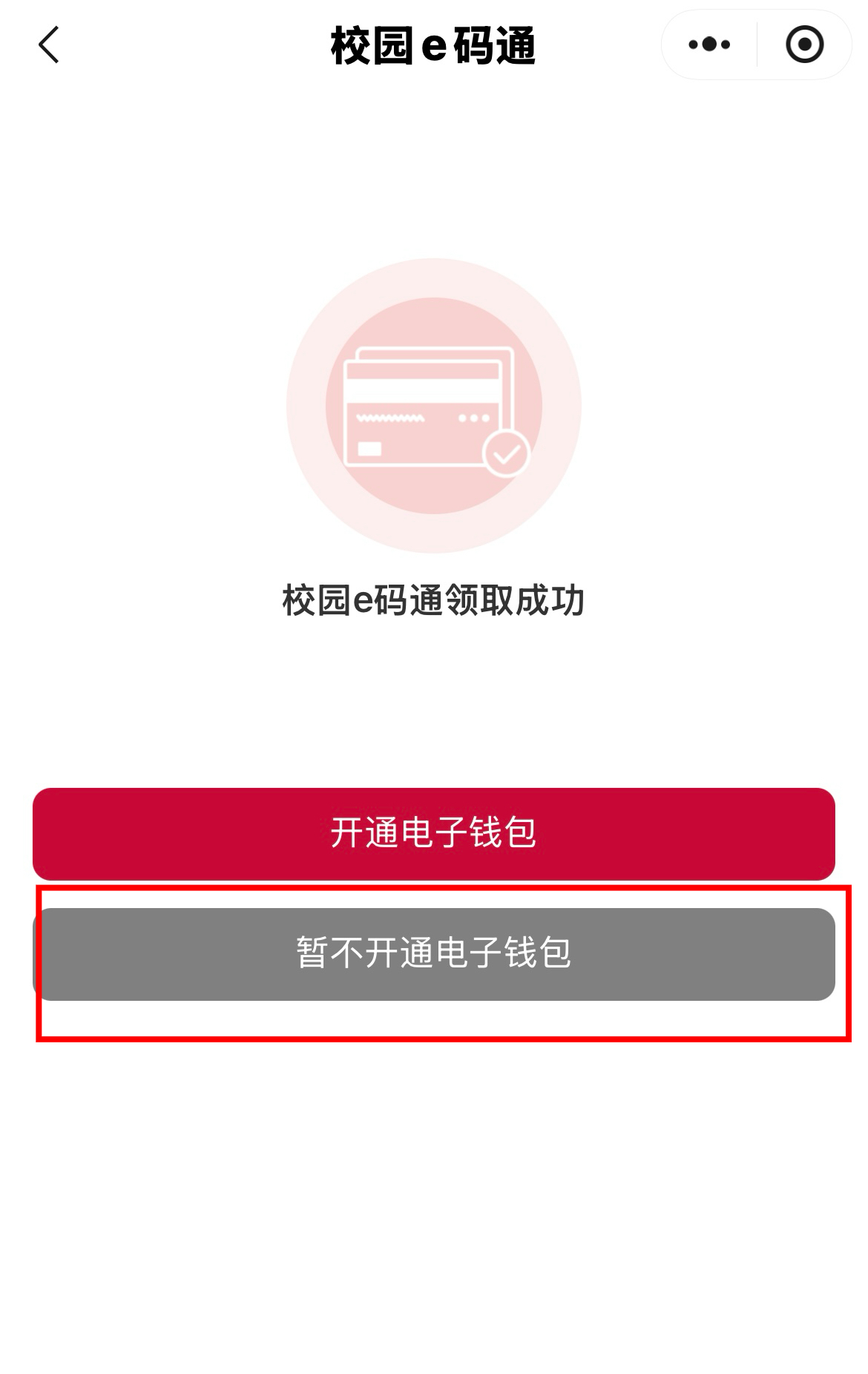Image resolution: width=868 pixels, height=1374 pixels.
Task: Close the mini program via the circle icon
Action: coord(804,45)
